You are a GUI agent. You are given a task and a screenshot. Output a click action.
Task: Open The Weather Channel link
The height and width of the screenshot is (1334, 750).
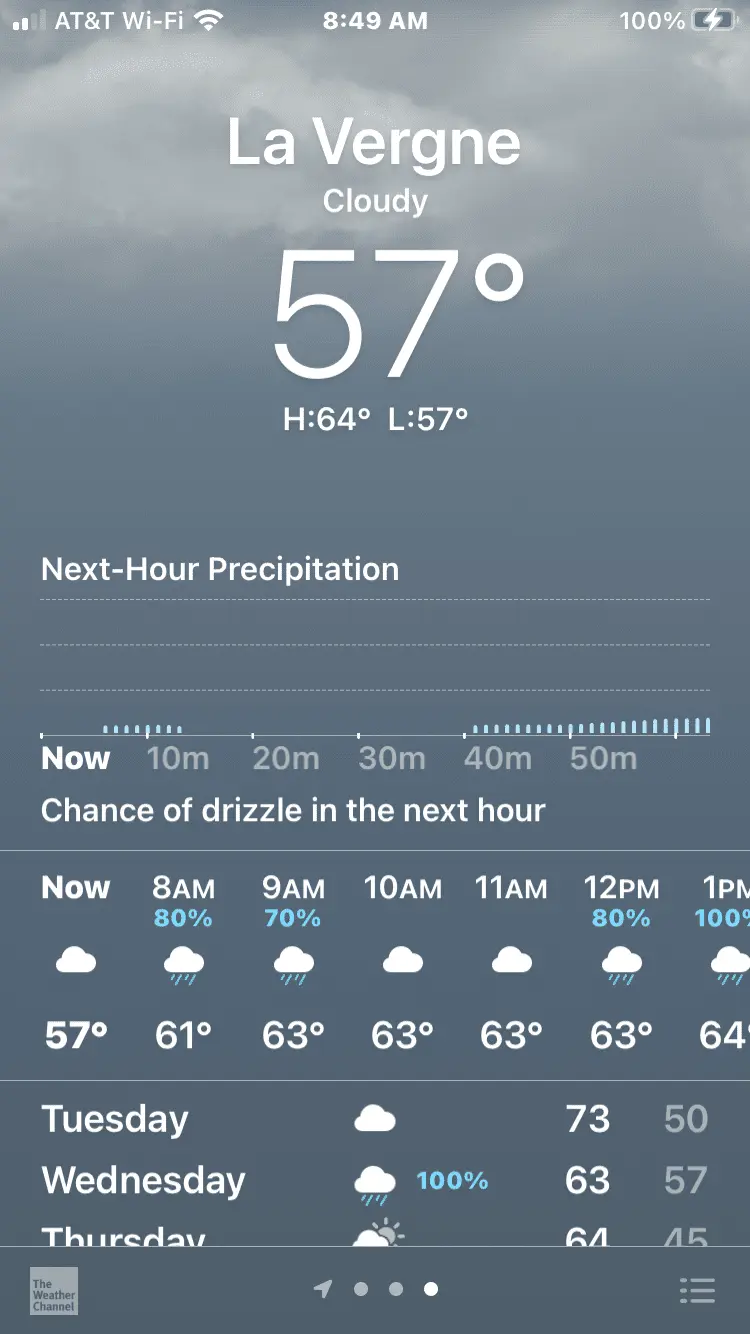pos(54,1291)
